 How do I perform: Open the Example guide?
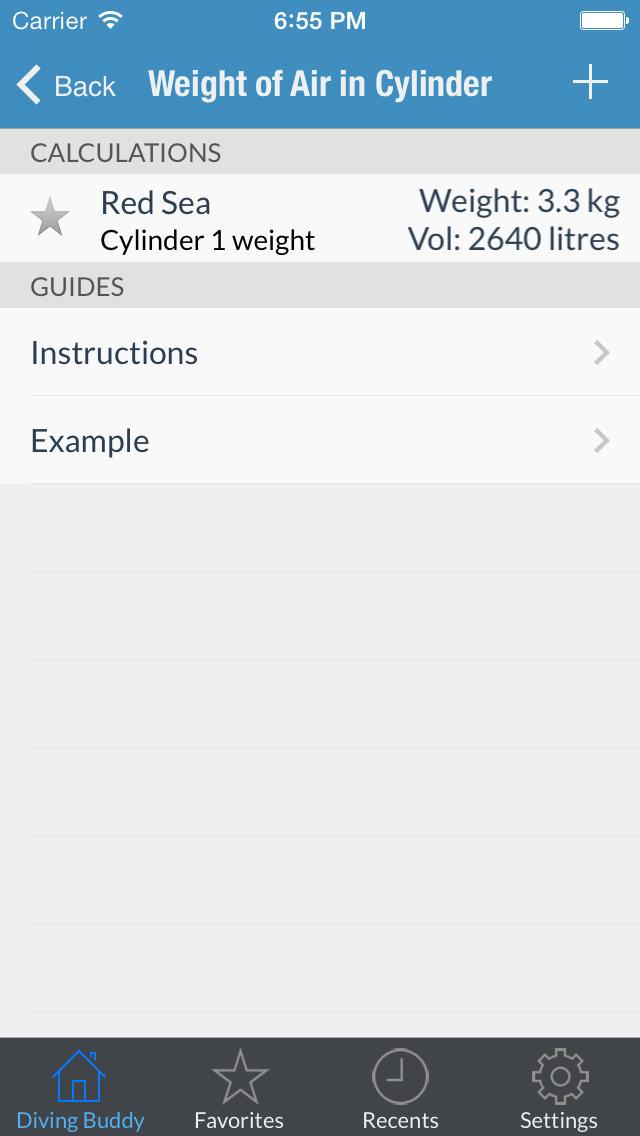click(320, 440)
